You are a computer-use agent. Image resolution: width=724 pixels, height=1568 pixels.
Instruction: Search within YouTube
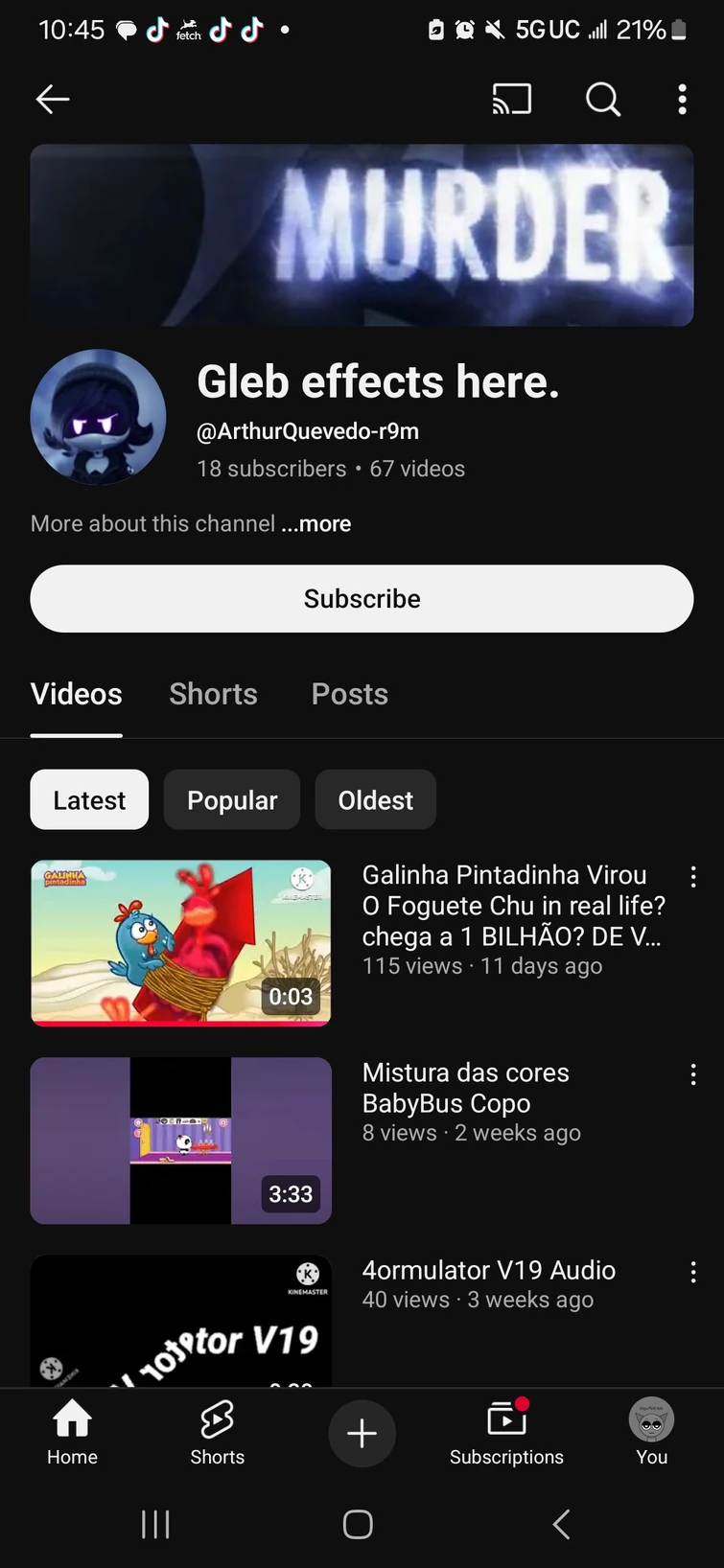coord(602,99)
